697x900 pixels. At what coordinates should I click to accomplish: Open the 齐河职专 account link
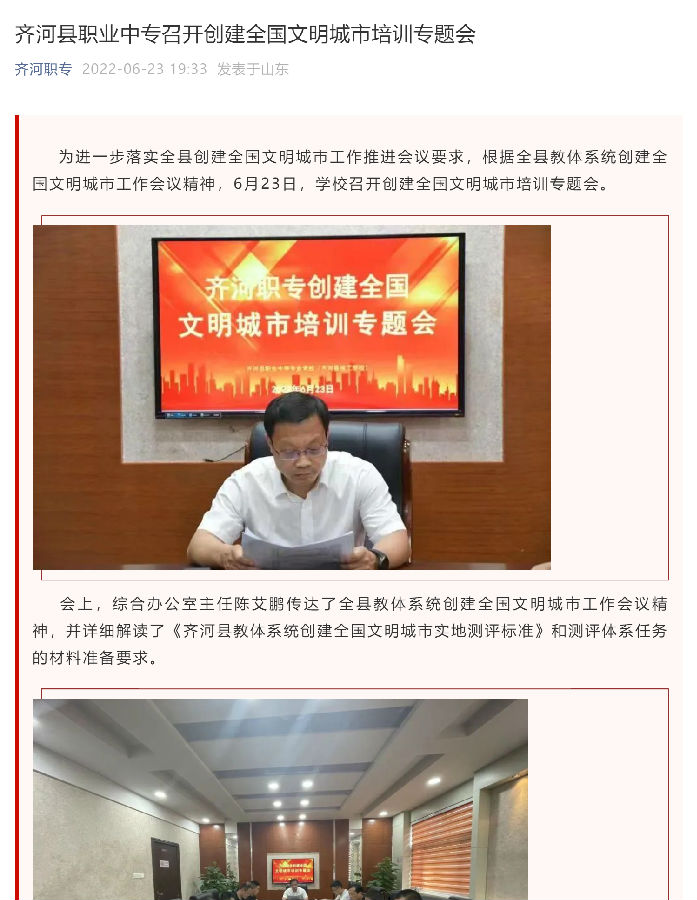pyautogui.click(x=43, y=69)
